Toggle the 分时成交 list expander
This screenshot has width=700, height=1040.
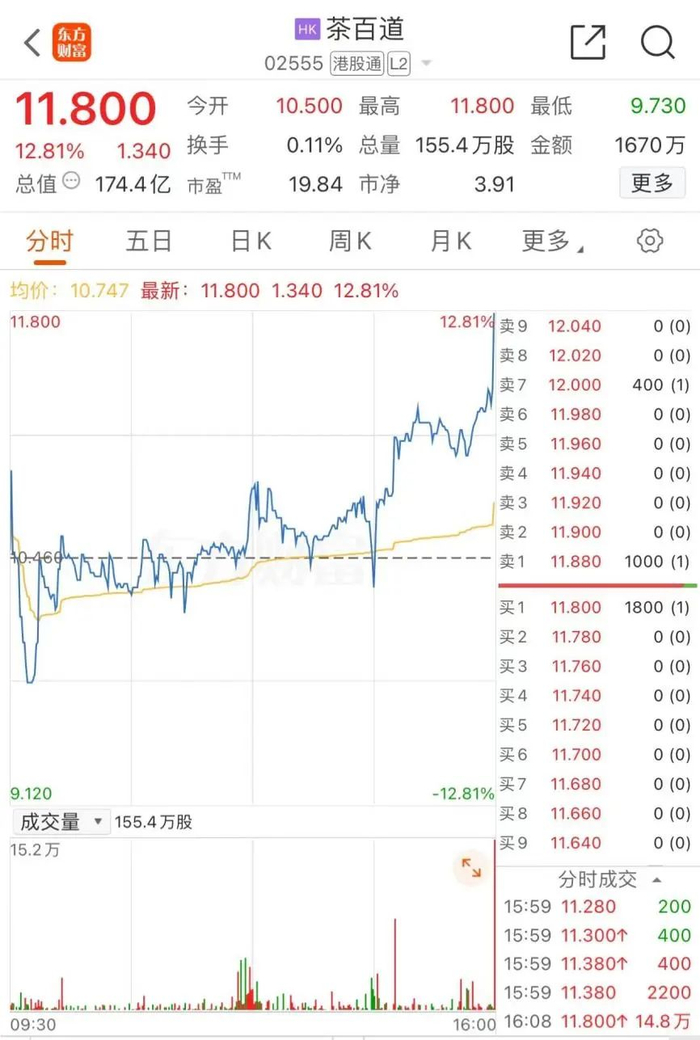(x=657, y=880)
